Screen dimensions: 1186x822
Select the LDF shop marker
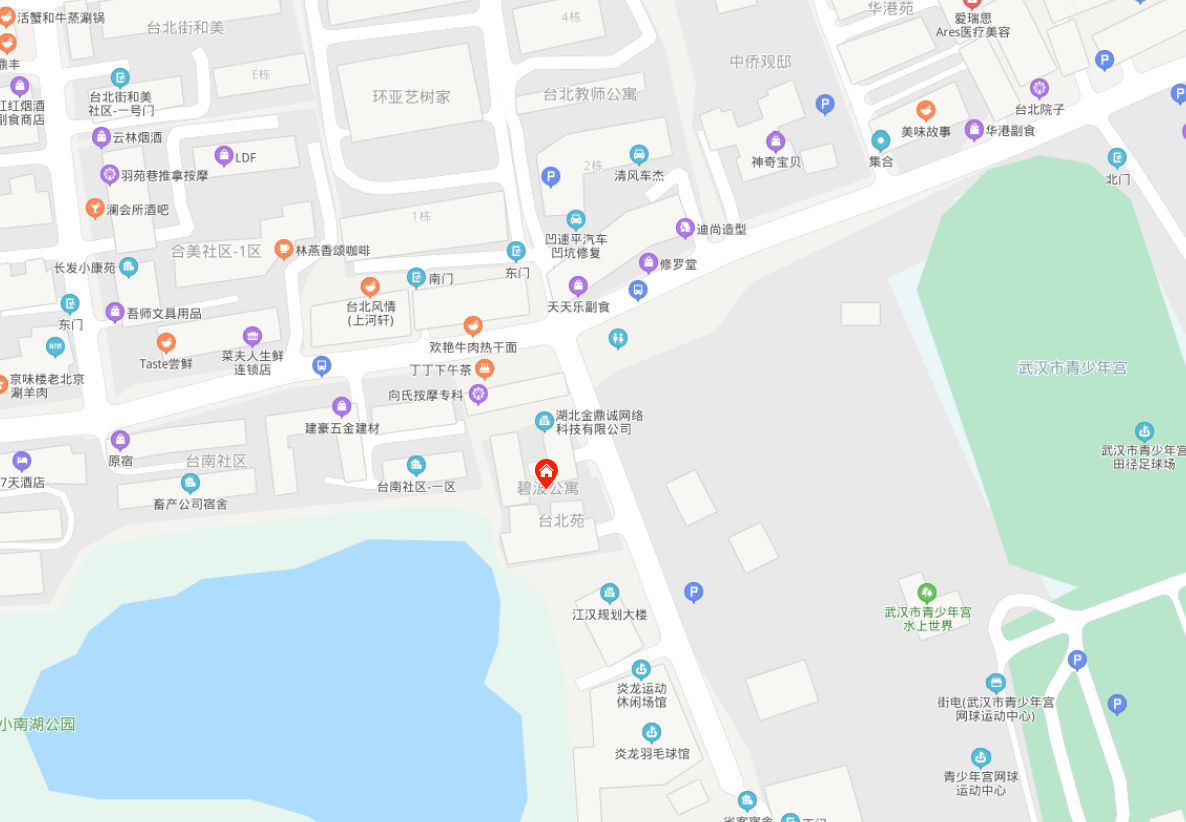[223, 156]
